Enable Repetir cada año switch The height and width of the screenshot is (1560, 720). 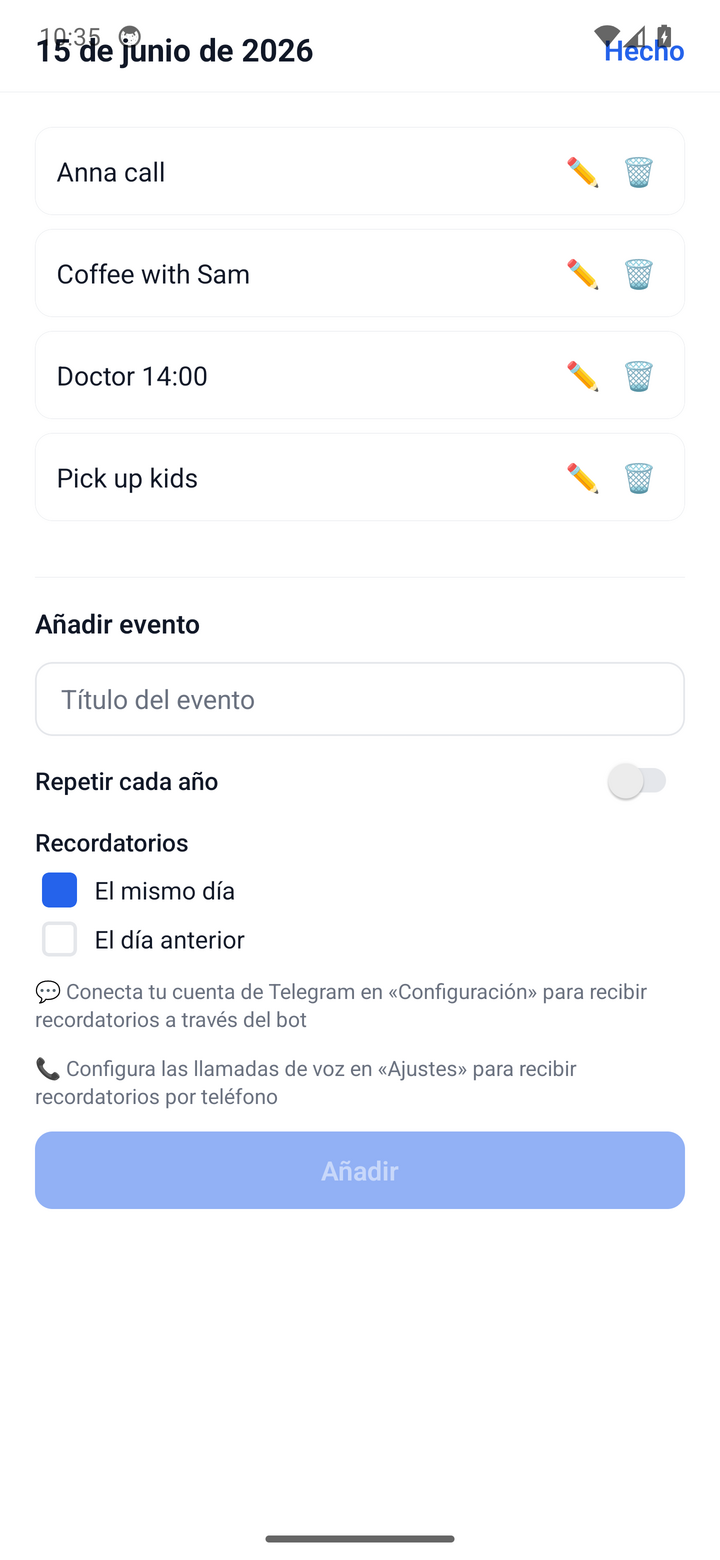tap(638, 781)
